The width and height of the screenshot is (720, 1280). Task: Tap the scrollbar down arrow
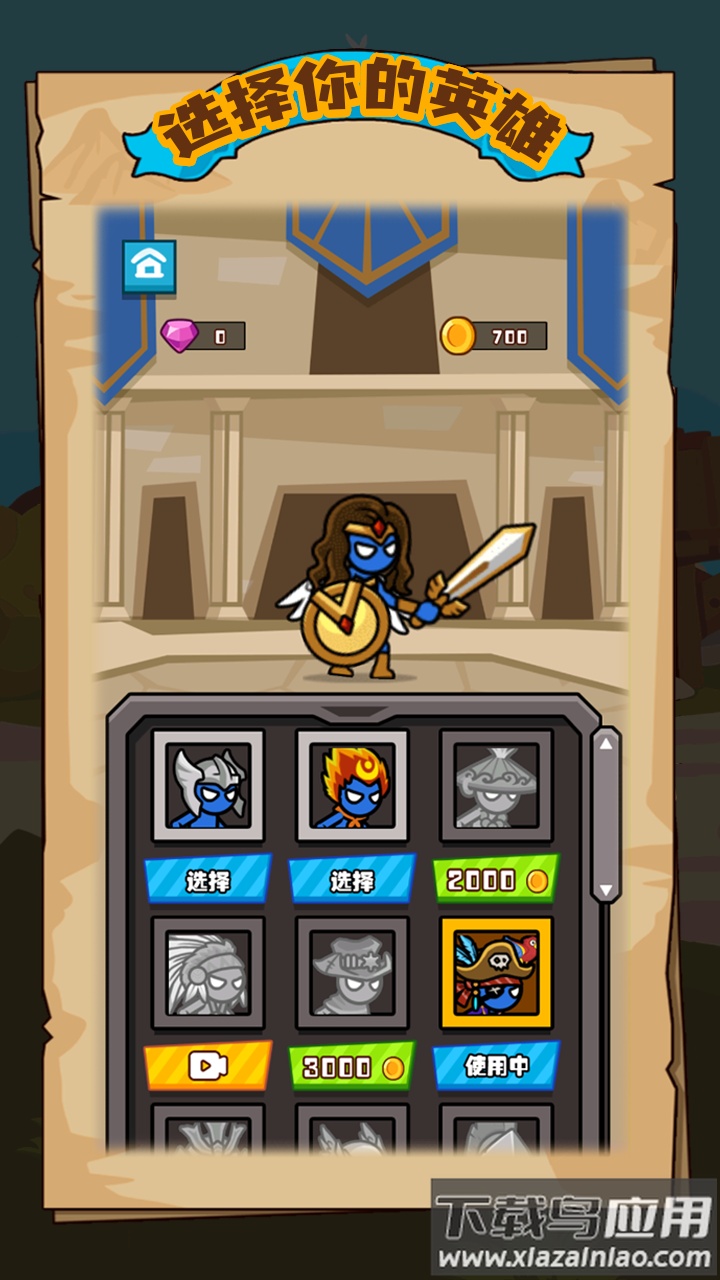tap(605, 888)
